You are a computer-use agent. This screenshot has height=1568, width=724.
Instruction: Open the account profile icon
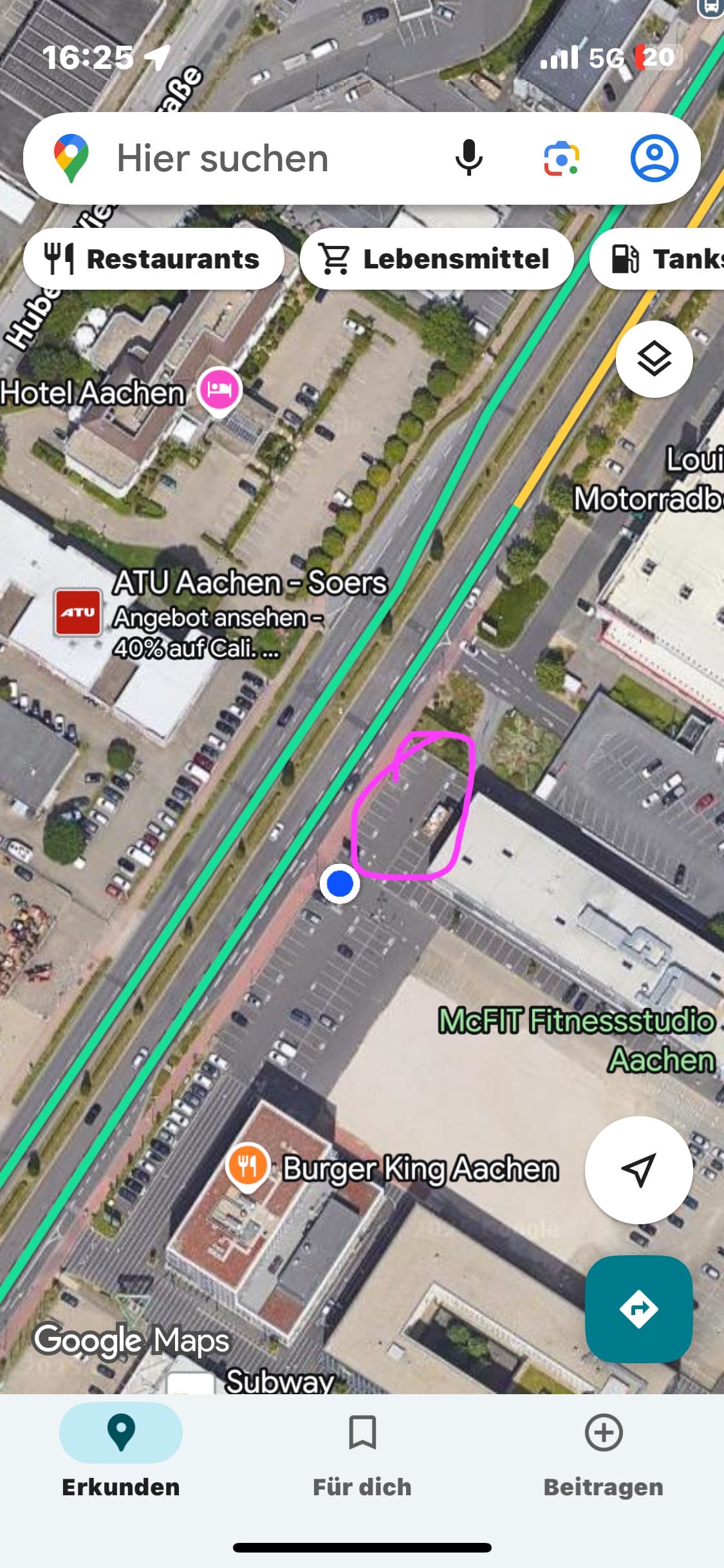[x=654, y=158]
